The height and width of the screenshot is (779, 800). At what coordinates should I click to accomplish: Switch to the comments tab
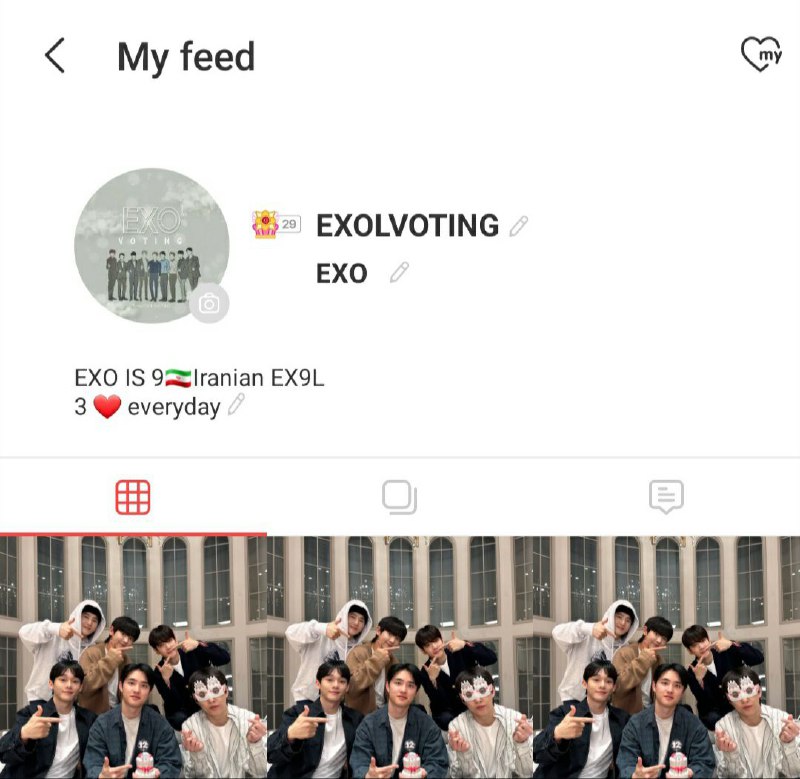coord(666,496)
